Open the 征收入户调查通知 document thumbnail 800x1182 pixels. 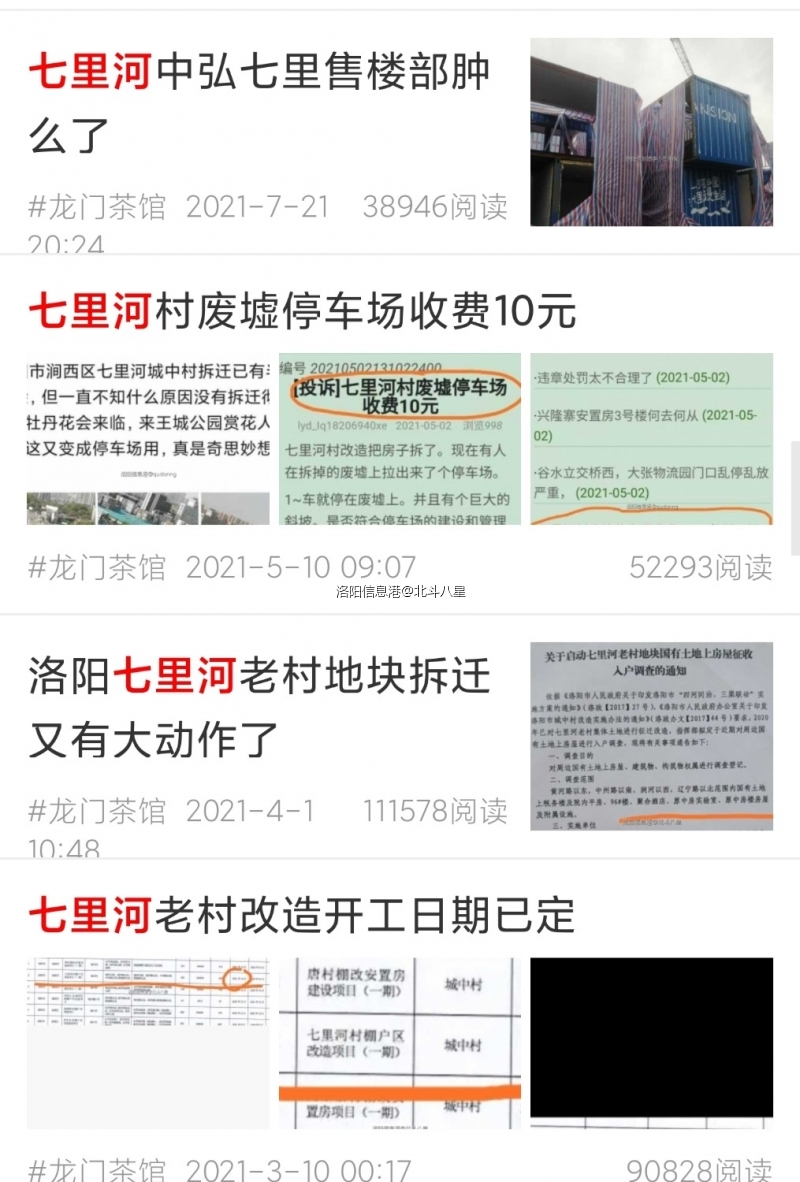click(x=651, y=736)
